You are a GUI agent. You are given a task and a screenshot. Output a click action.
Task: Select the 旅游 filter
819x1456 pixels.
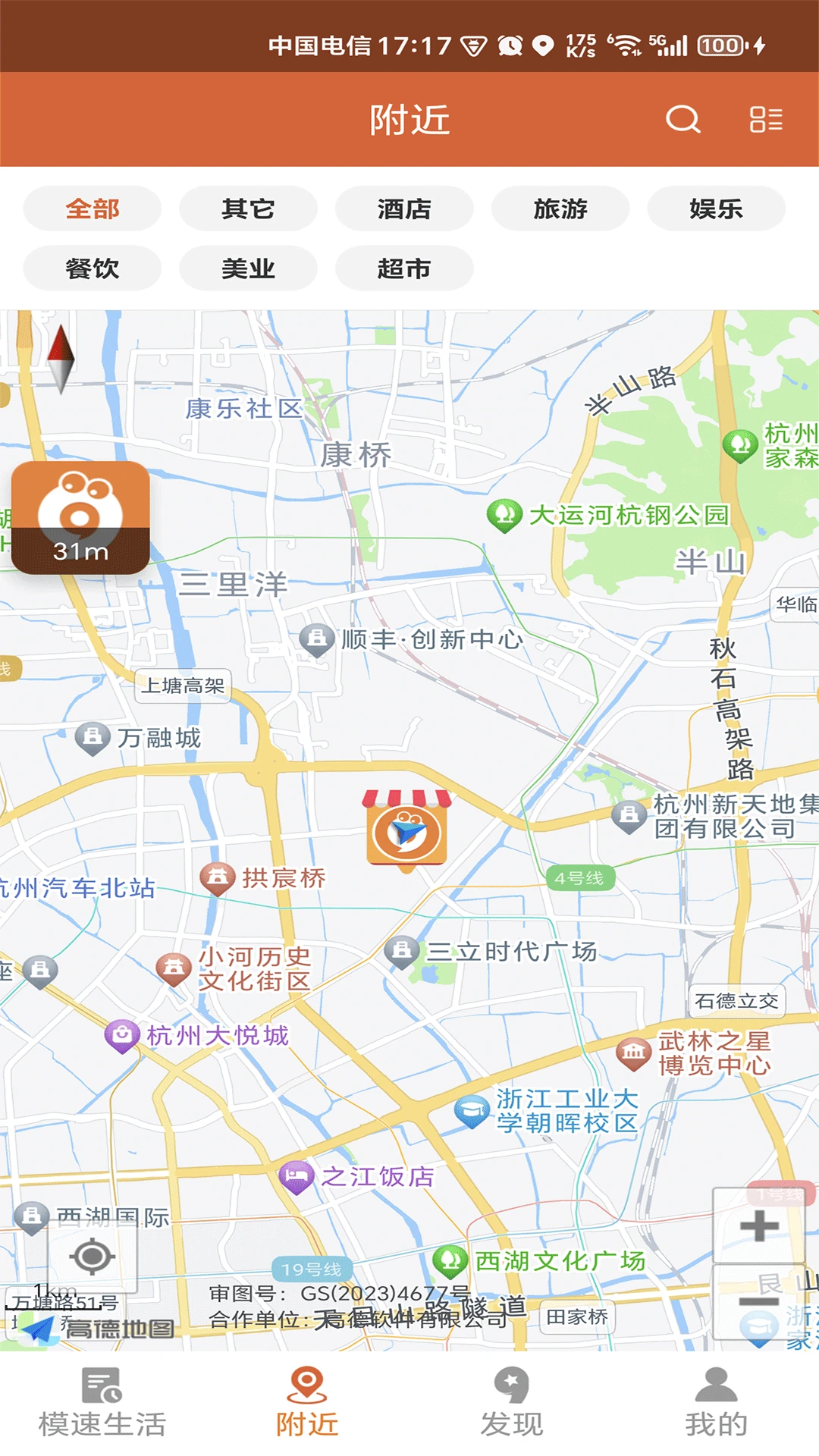point(559,209)
